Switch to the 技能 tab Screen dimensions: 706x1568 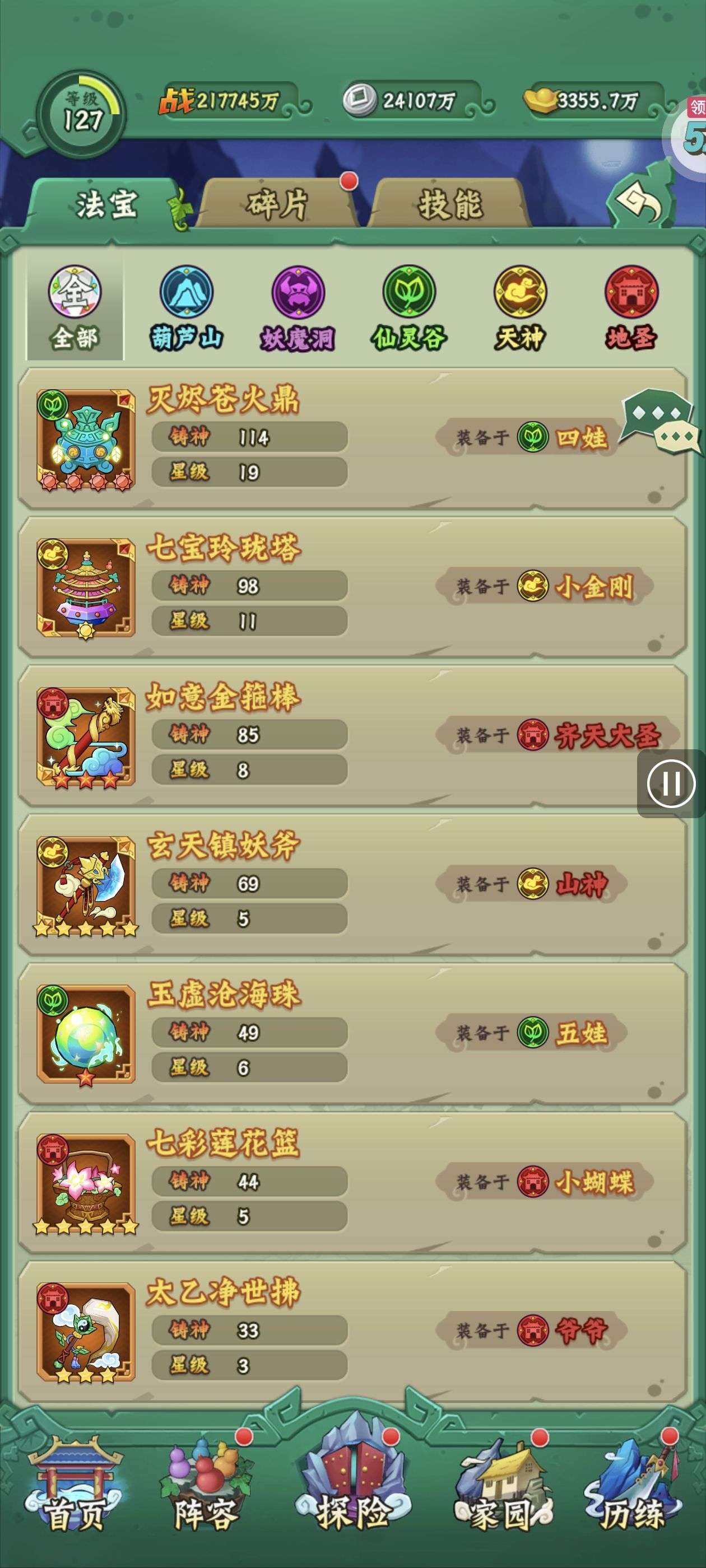449,204
